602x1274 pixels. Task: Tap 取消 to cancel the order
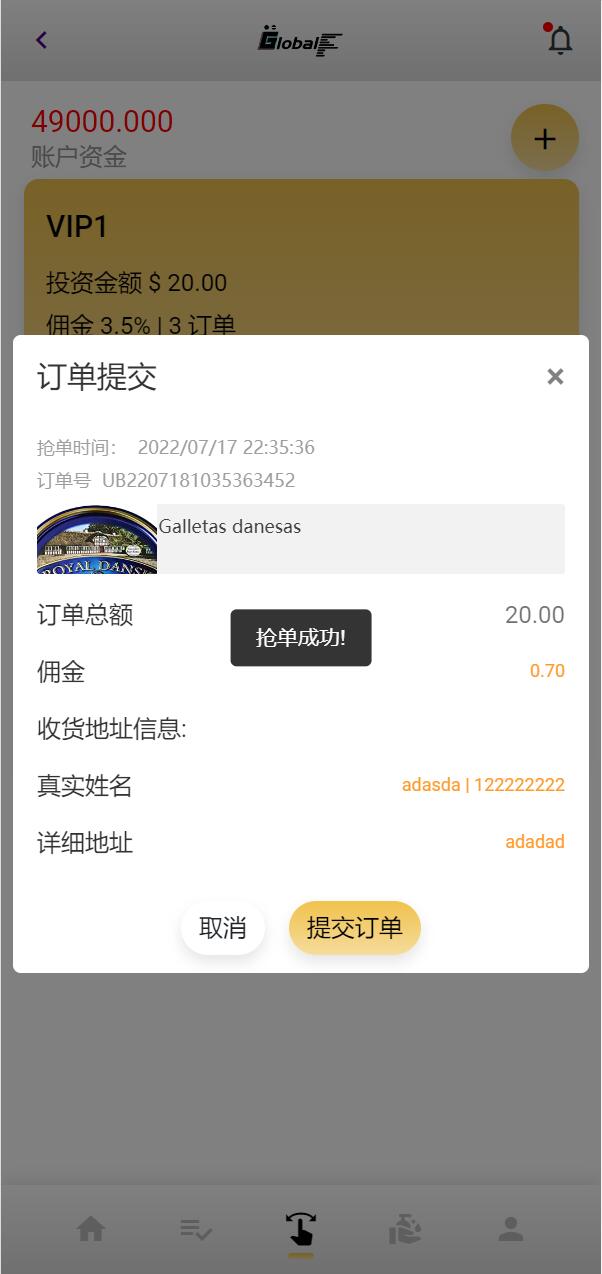click(x=223, y=928)
